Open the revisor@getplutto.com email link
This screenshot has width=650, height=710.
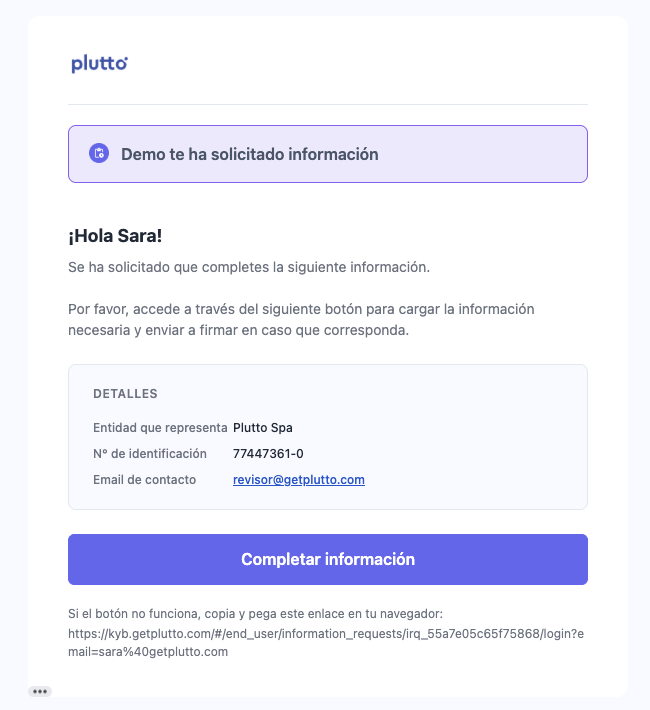click(298, 480)
